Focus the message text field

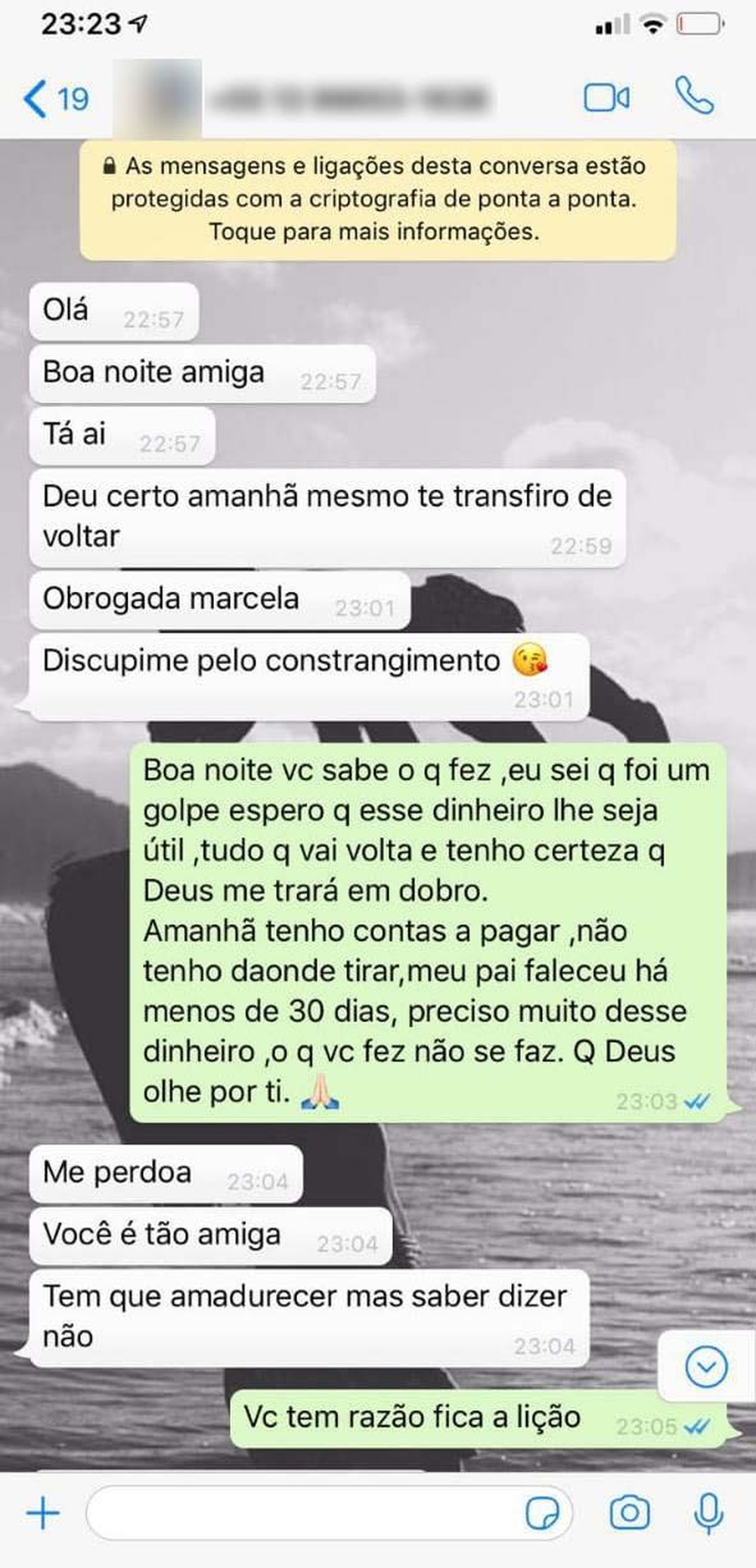302,1512
